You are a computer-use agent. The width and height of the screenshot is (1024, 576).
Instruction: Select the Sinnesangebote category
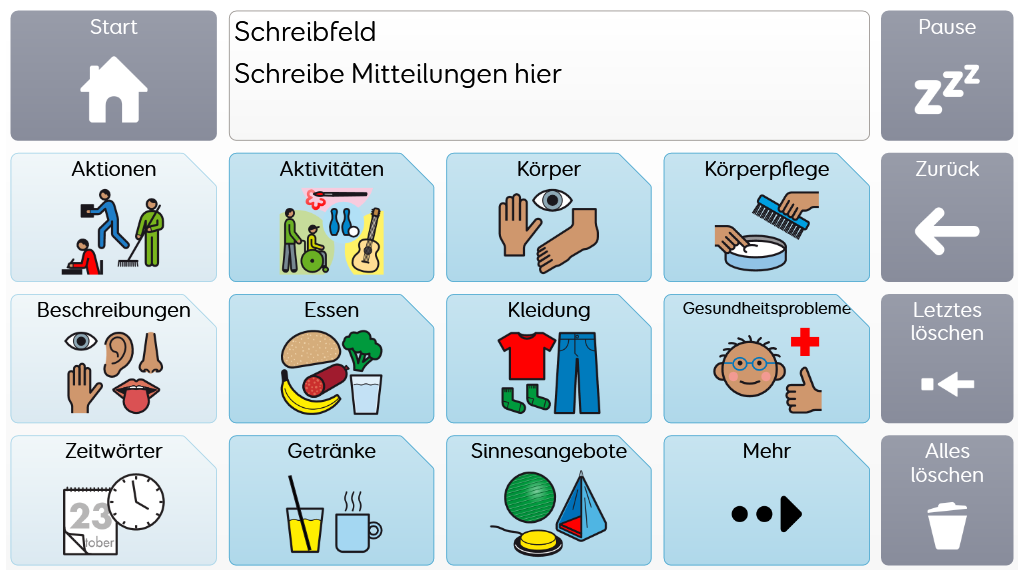click(x=549, y=500)
